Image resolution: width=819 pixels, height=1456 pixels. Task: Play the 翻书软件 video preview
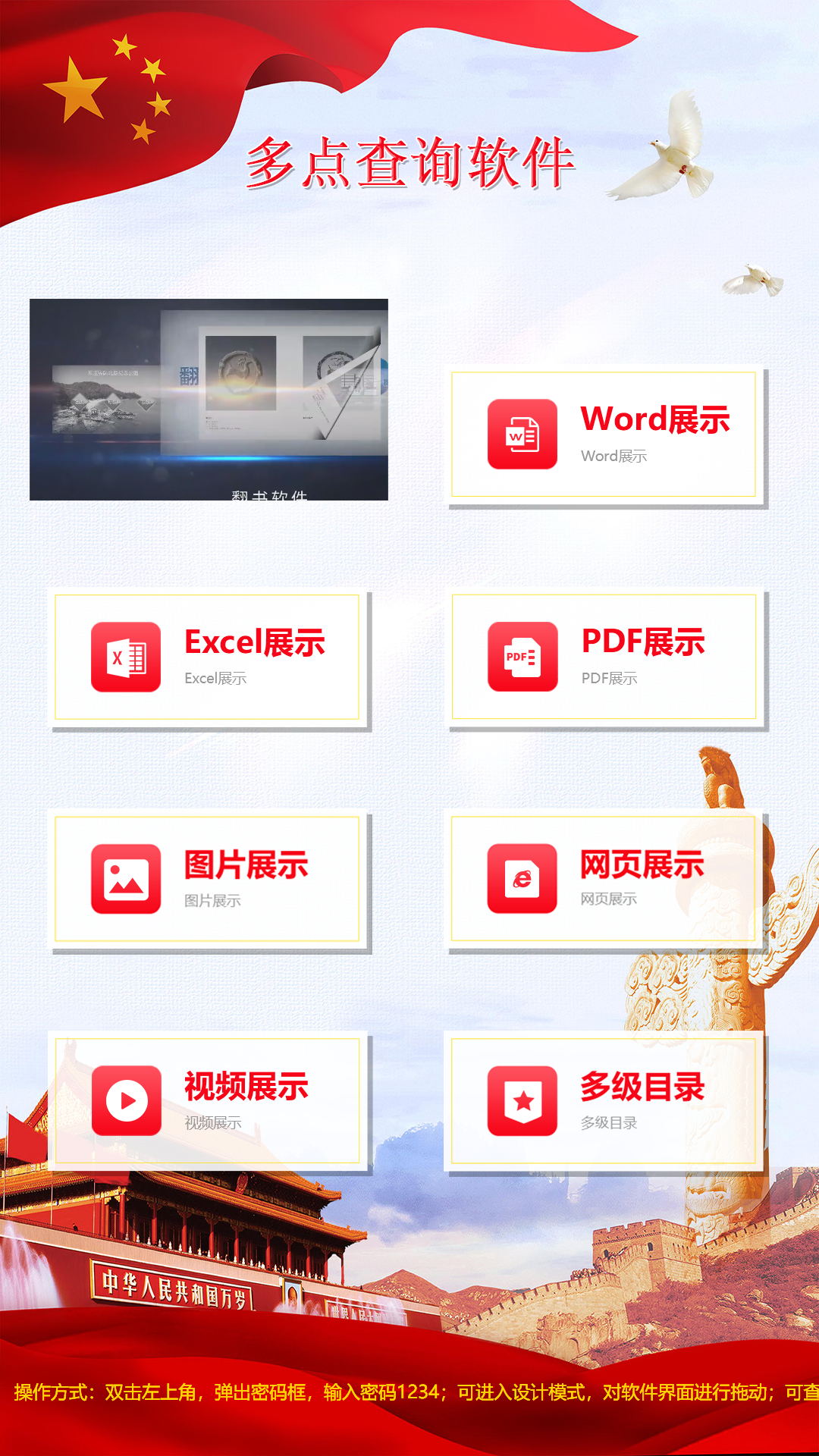[x=209, y=400]
